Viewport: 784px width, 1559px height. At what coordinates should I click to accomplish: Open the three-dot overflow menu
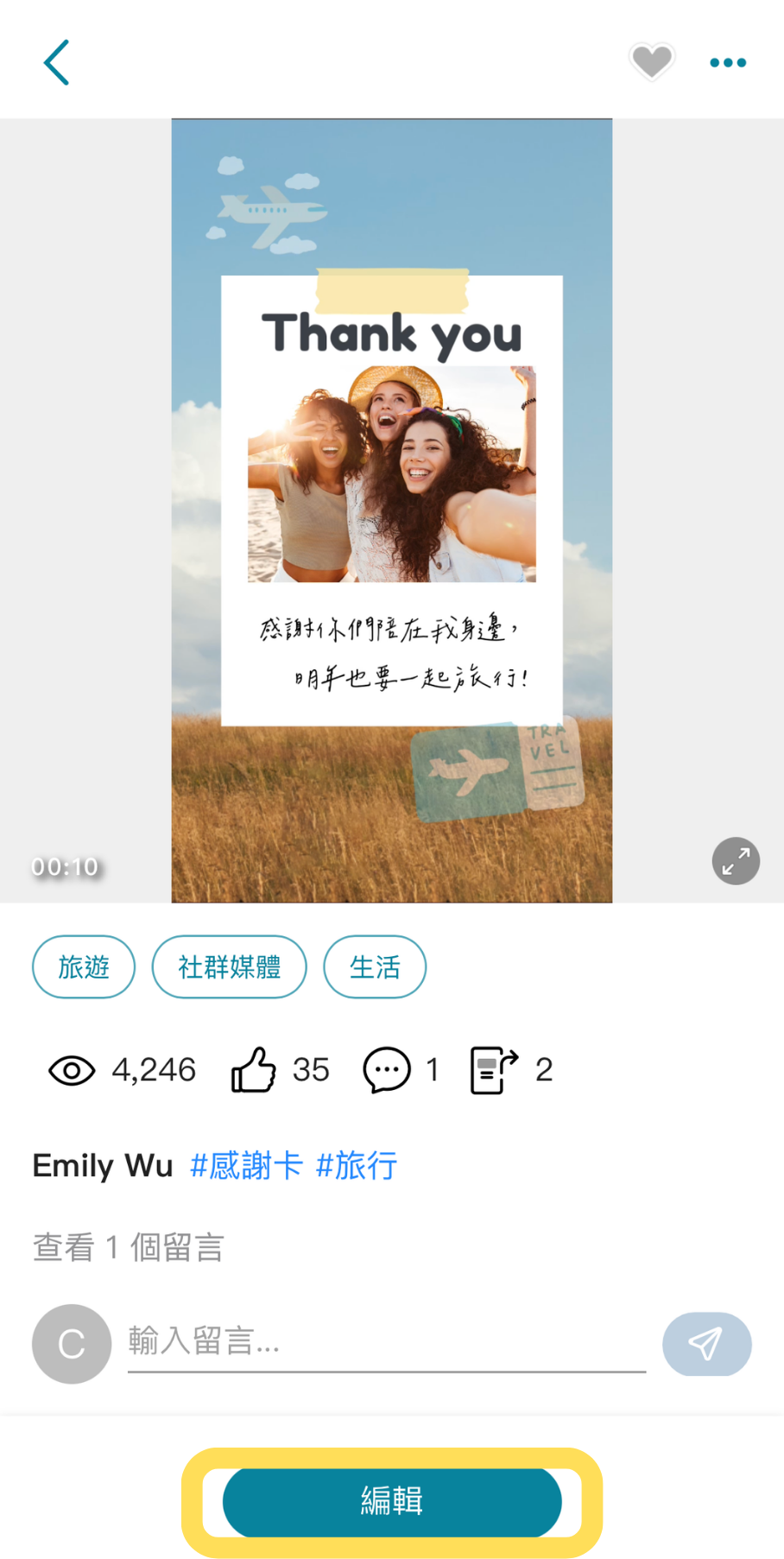[727, 62]
